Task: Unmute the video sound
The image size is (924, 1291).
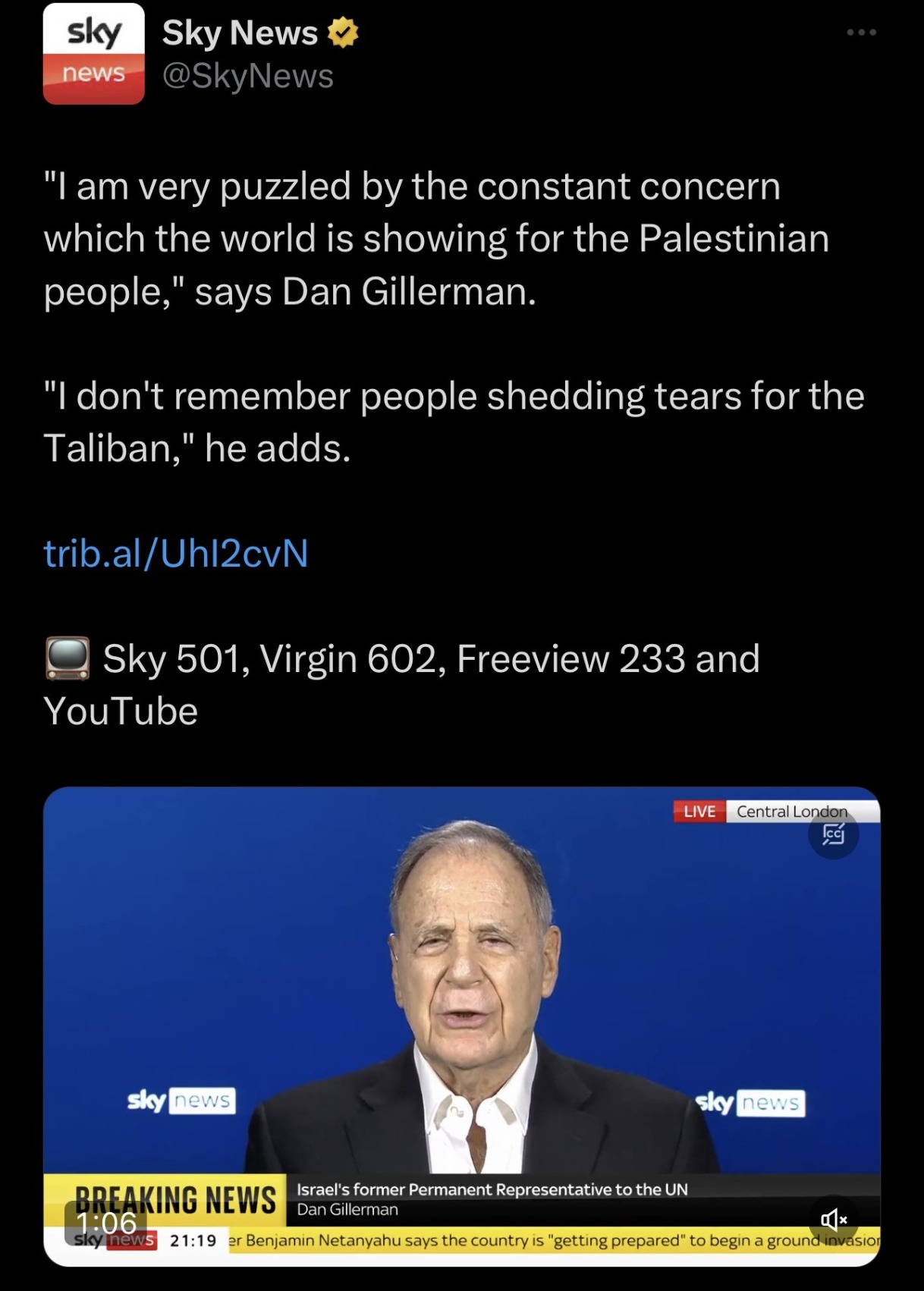Action: pyautogui.click(x=833, y=1220)
